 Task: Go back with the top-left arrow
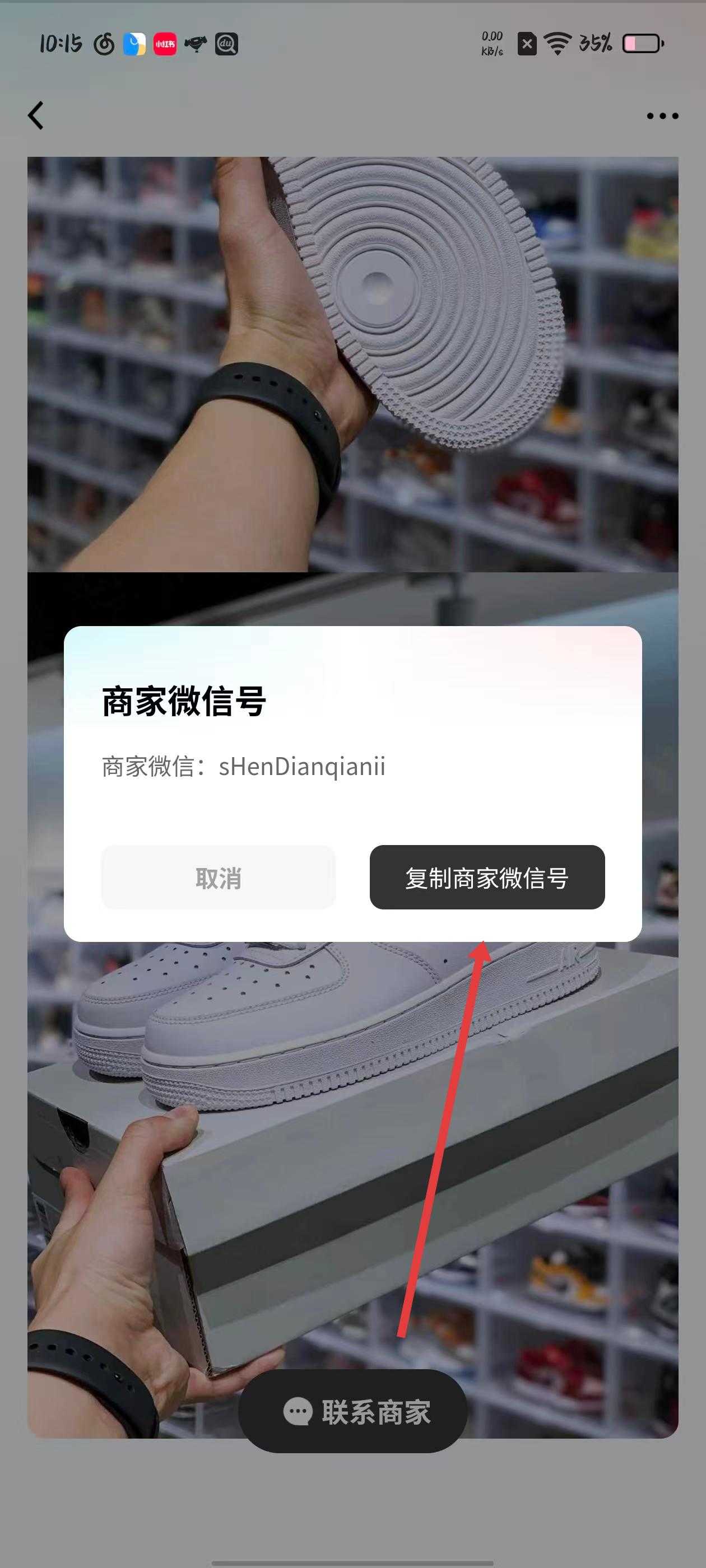click(36, 115)
